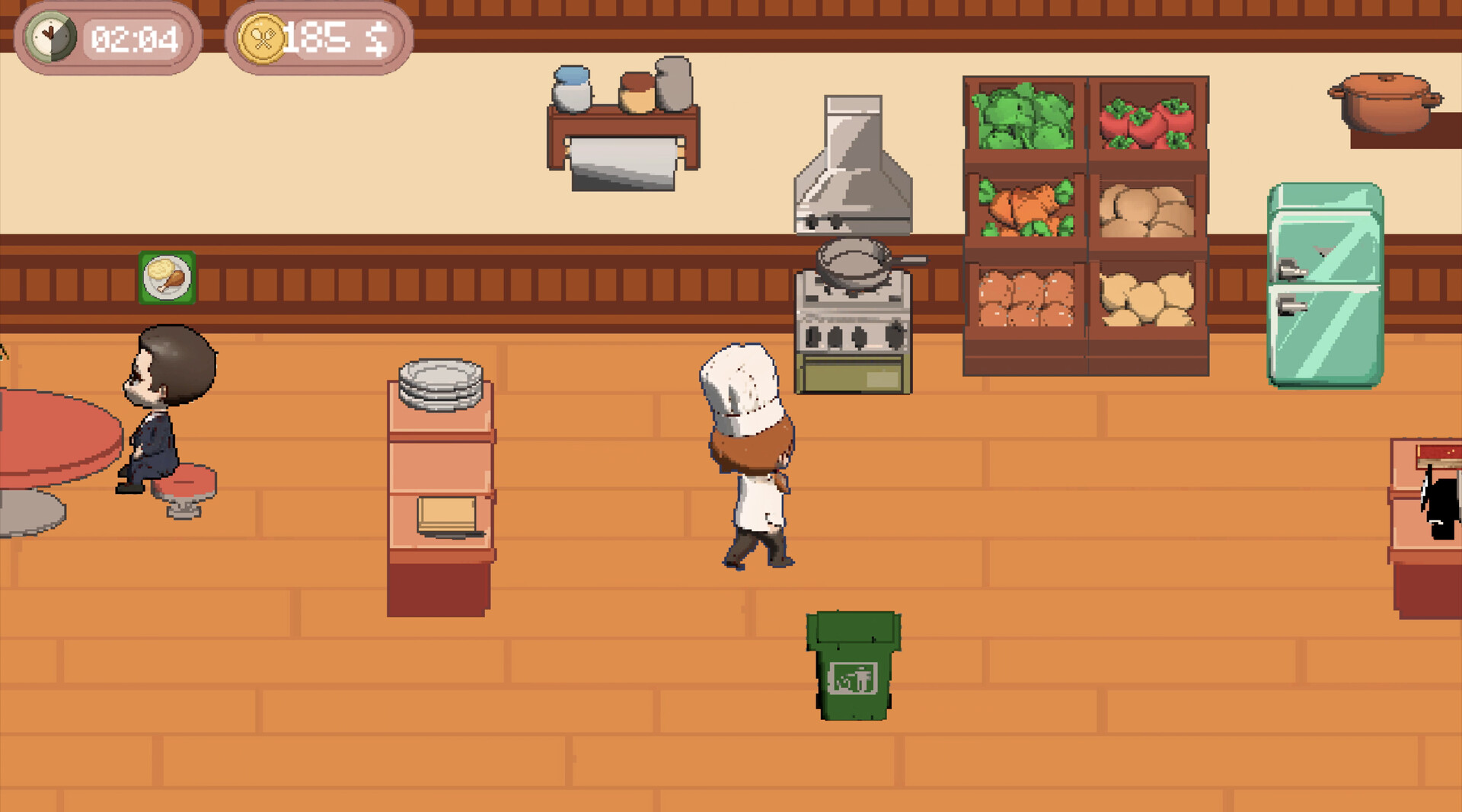Use the cutting board on the counter
This screenshot has width=1462, height=812.
(x=447, y=516)
